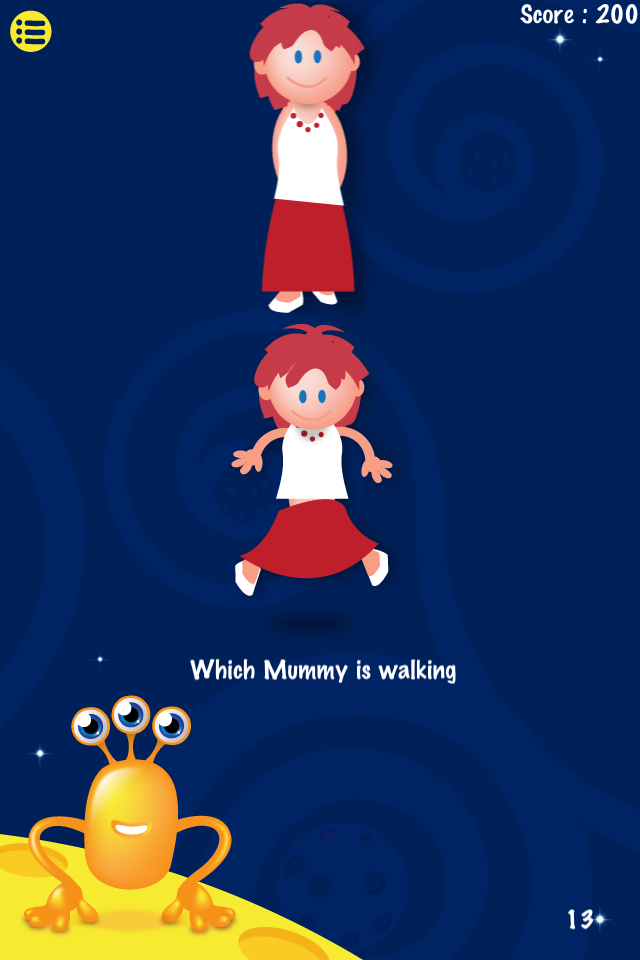
Task: Open the yellow menu button
Action: 31,31
